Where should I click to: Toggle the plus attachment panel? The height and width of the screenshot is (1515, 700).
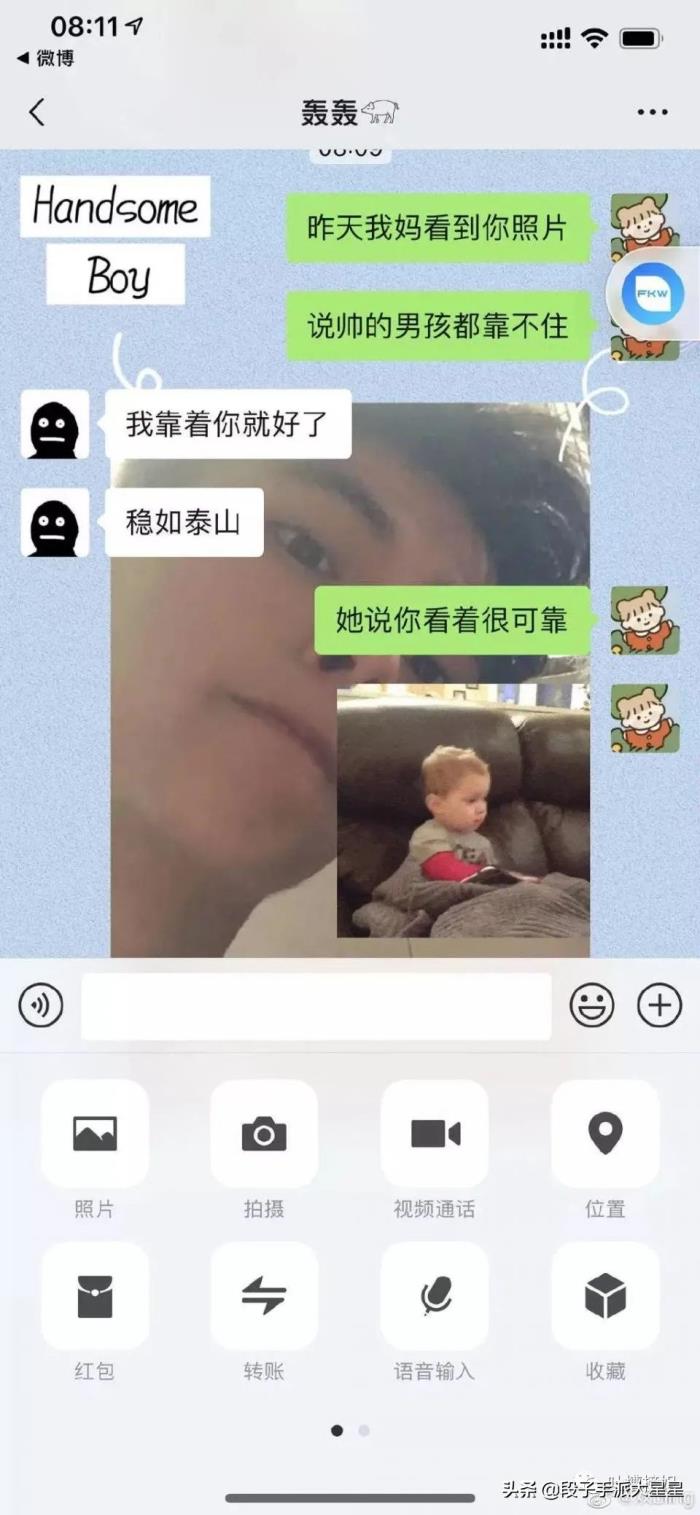(659, 1006)
